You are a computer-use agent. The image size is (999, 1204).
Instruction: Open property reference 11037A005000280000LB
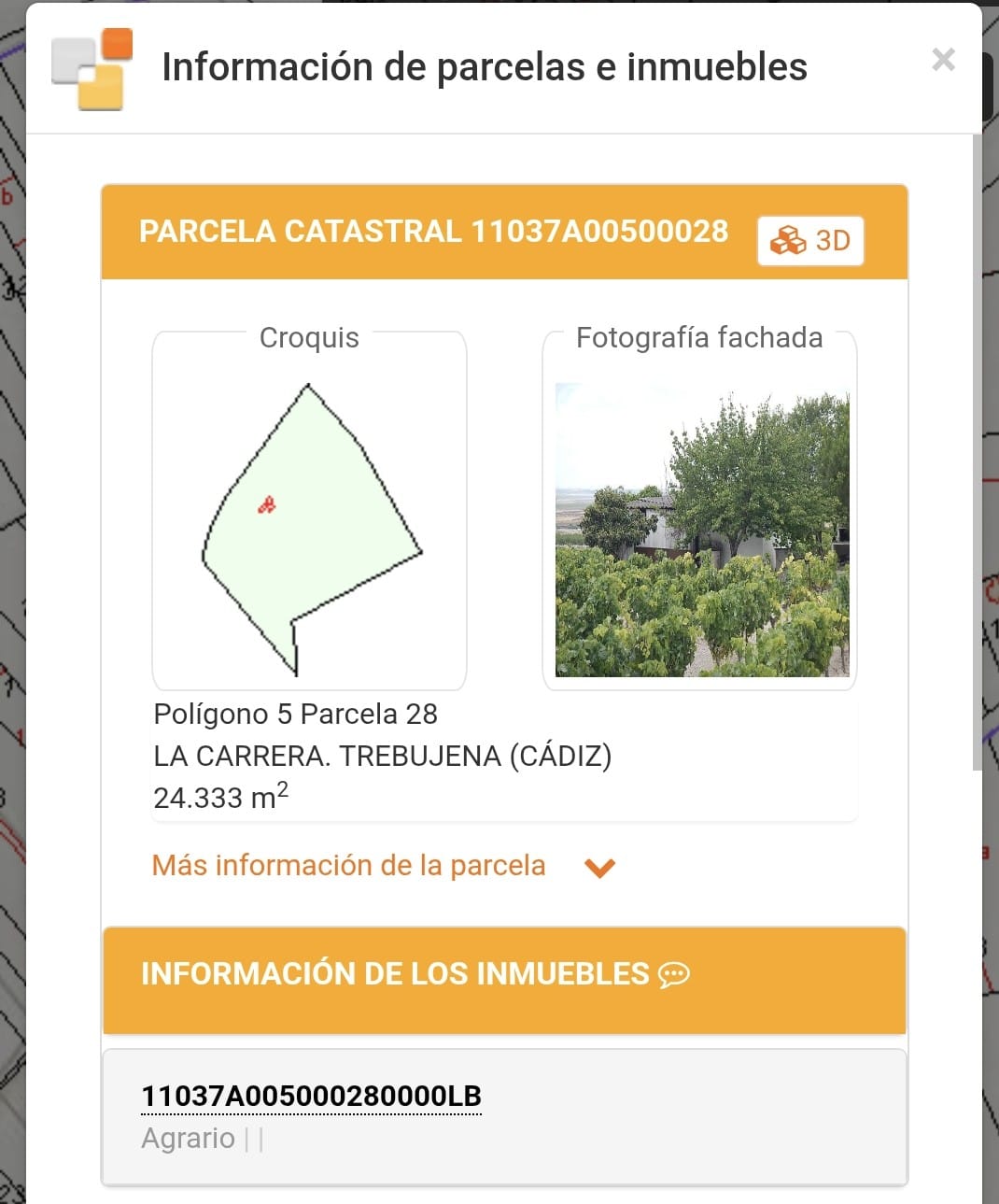(311, 1096)
